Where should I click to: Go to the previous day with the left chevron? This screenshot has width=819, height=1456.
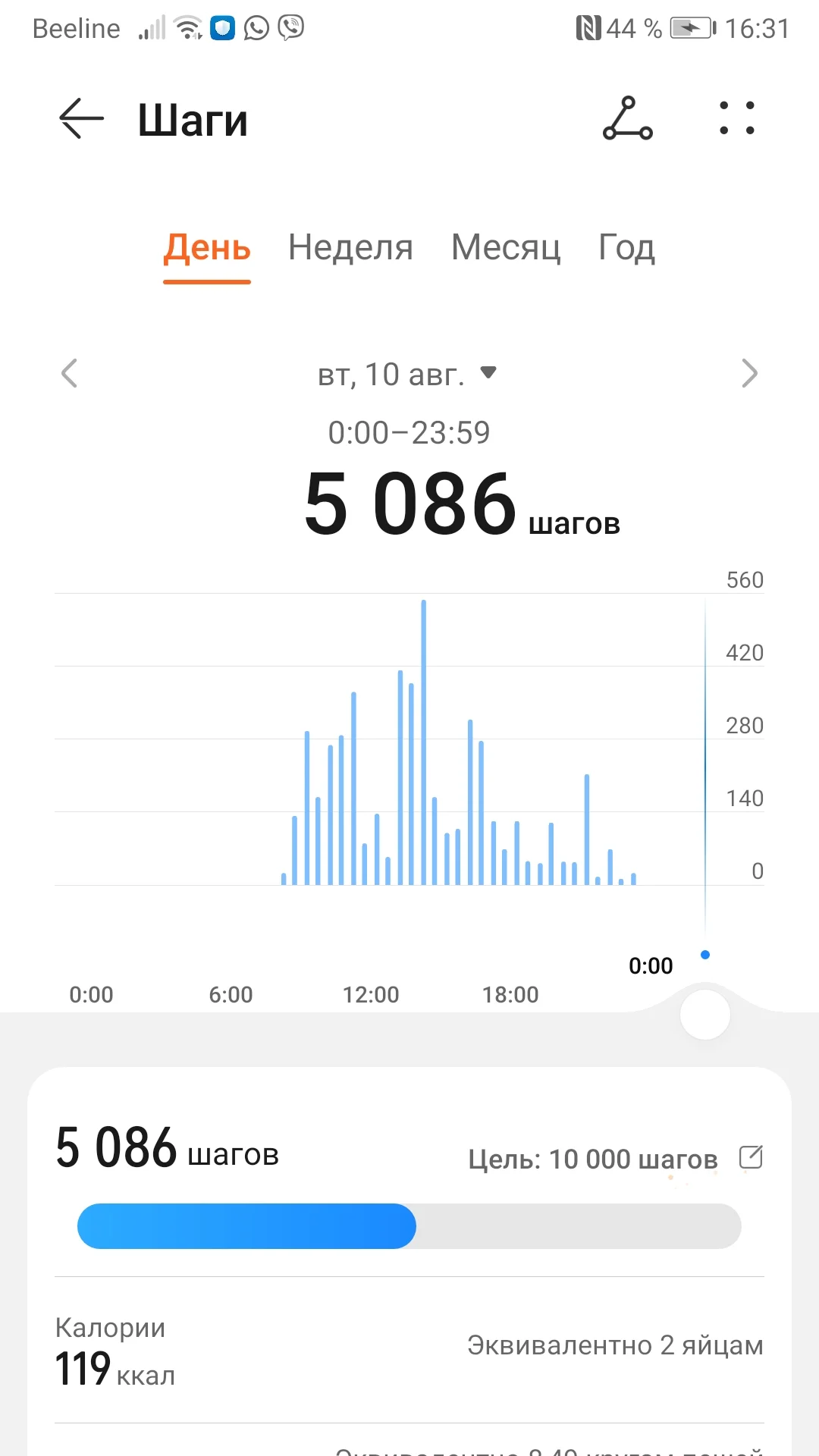pos(69,373)
